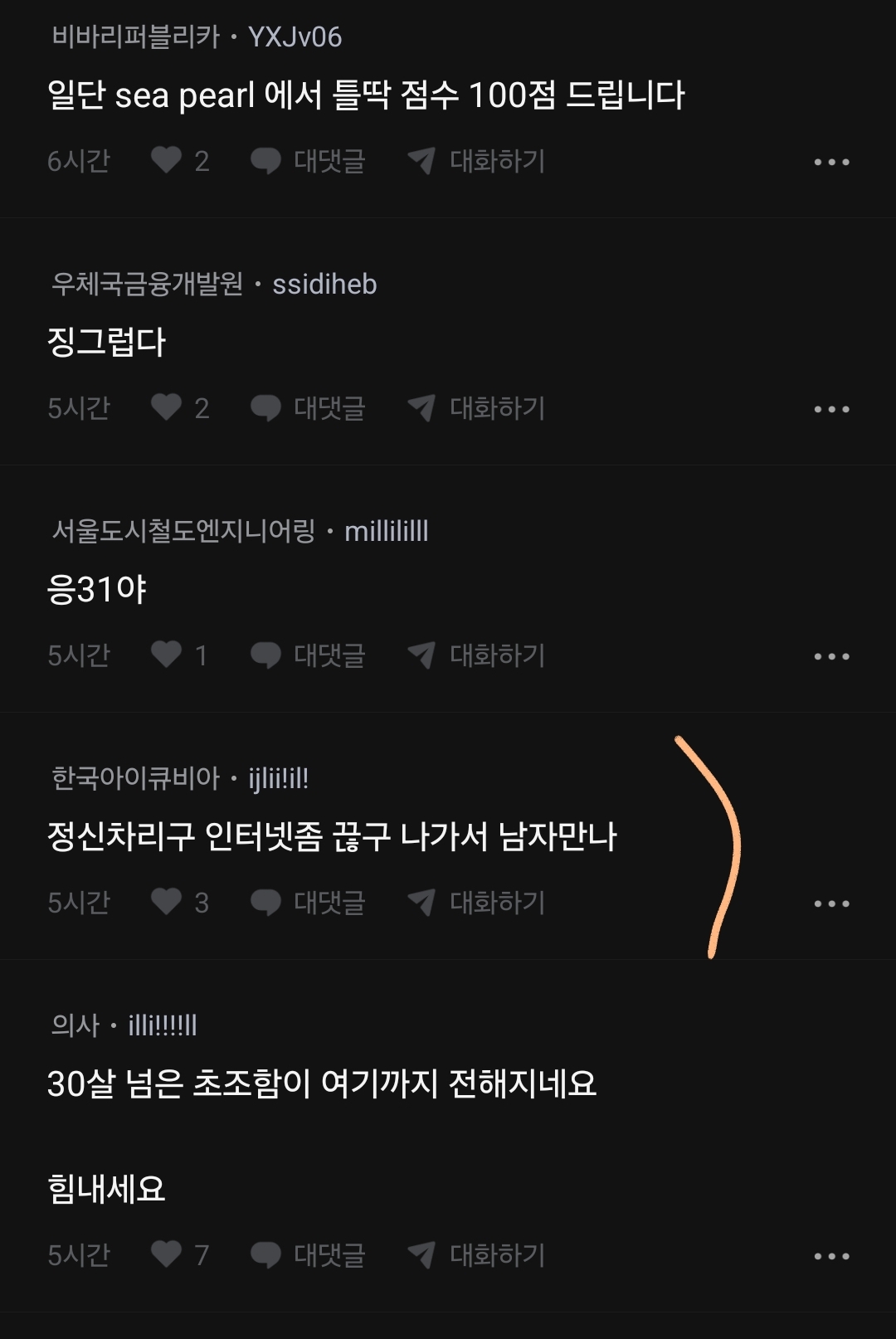Reply to YXJv06's sea pearl comment
Image resolution: width=896 pixels, height=1339 pixels.
click(x=309, y=160)
